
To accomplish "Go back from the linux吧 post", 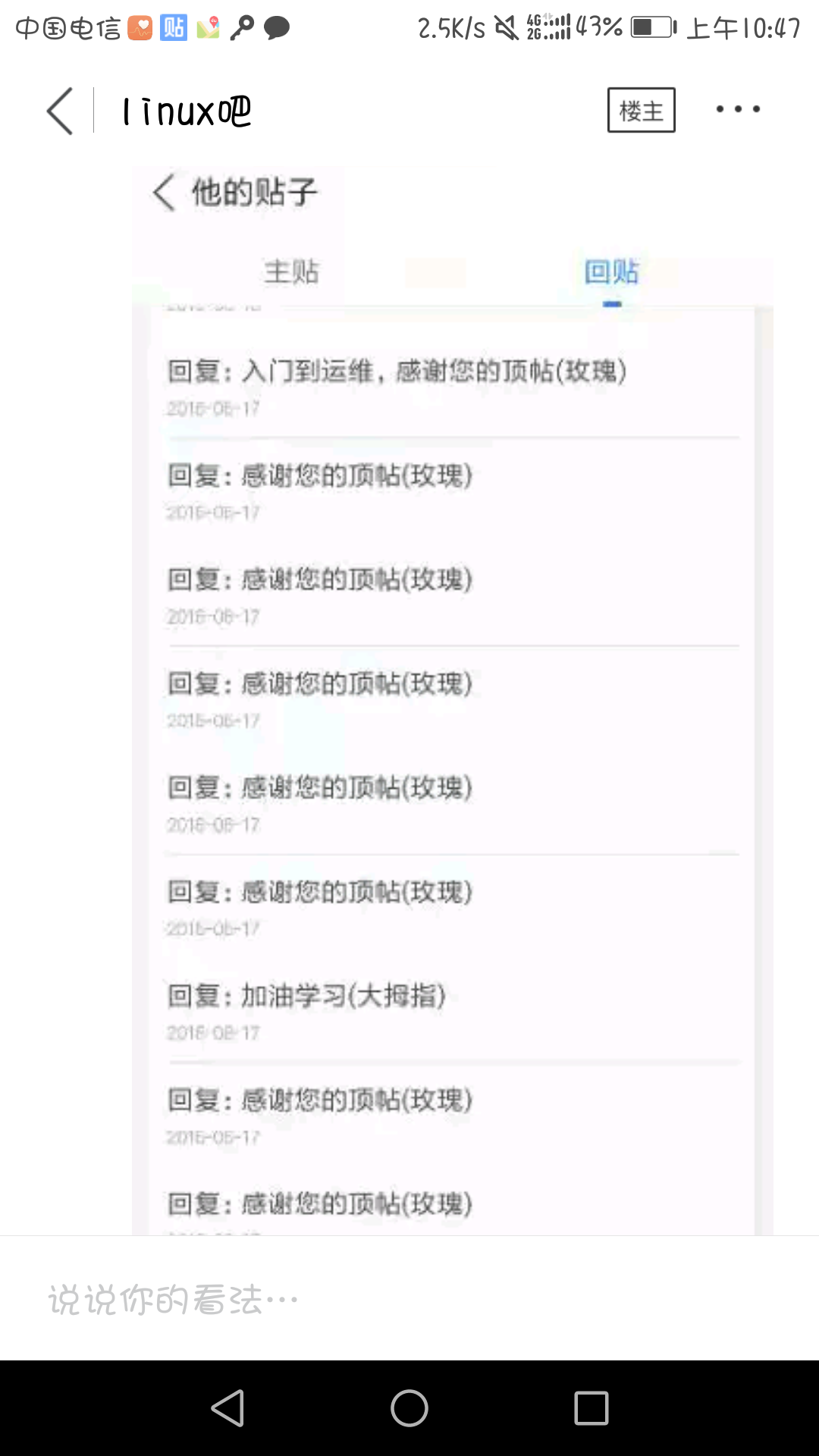I will click(60, 111).
